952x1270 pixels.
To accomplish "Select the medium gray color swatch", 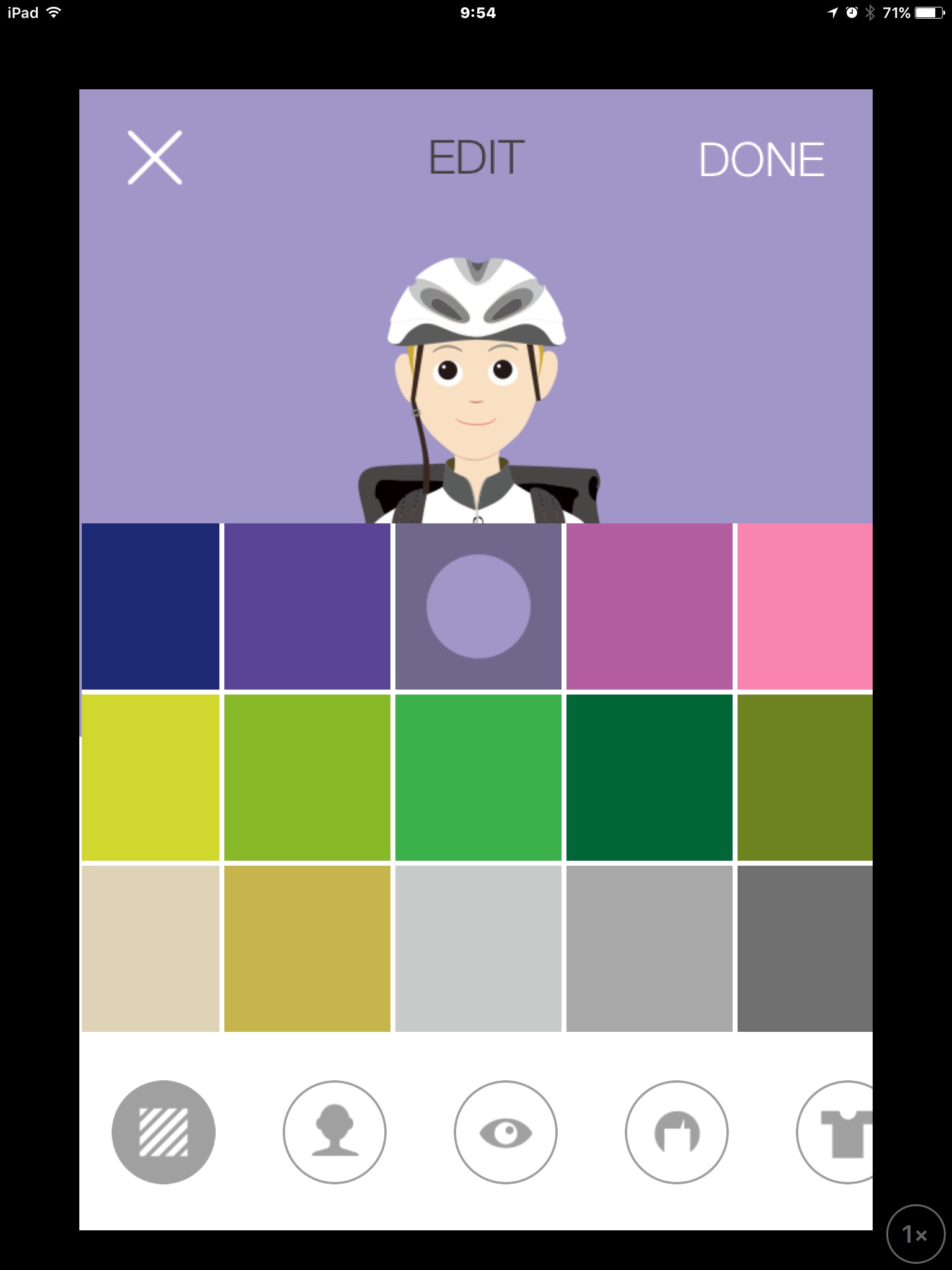I will tap(649, 948).
